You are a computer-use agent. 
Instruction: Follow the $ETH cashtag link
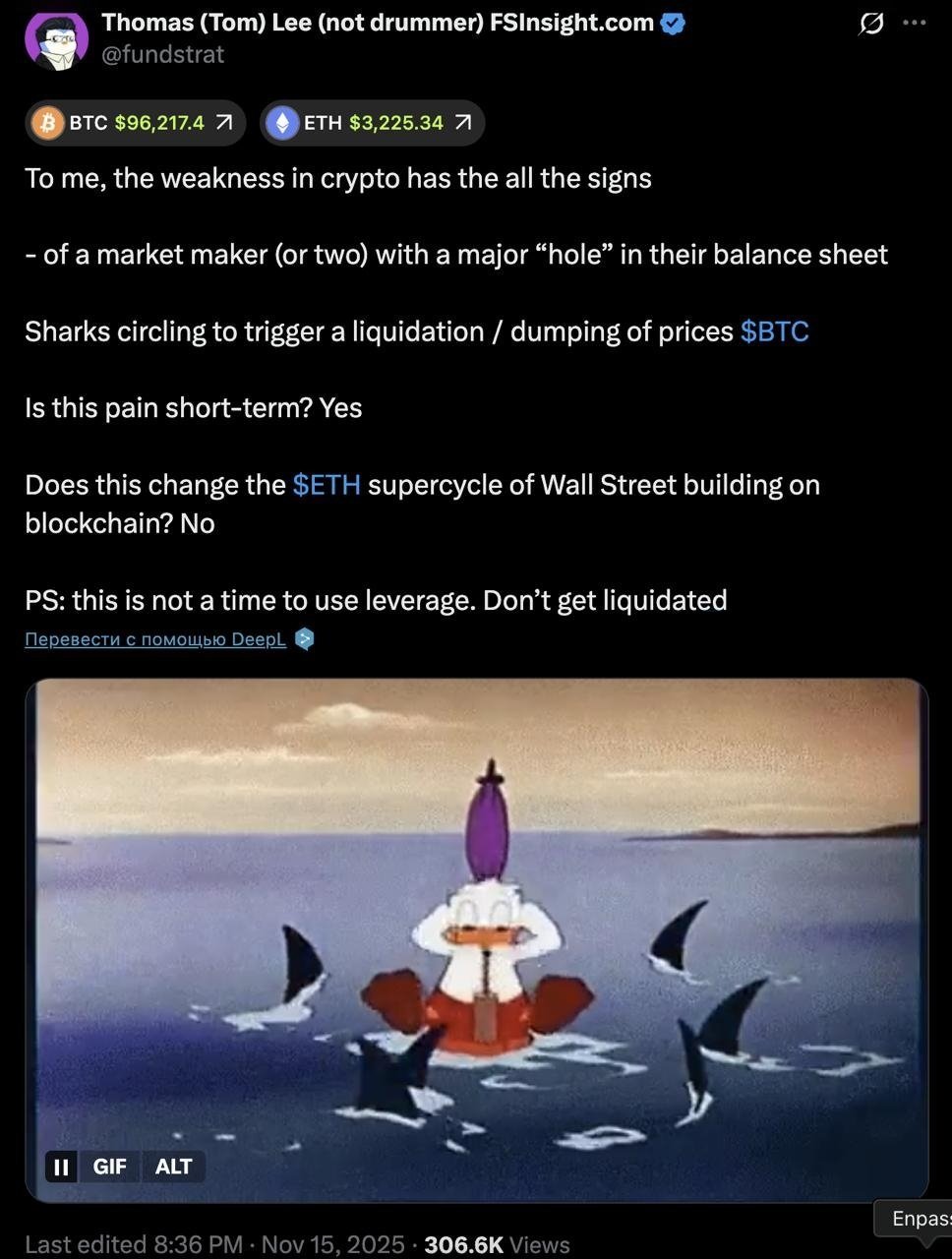click(327, 485)
